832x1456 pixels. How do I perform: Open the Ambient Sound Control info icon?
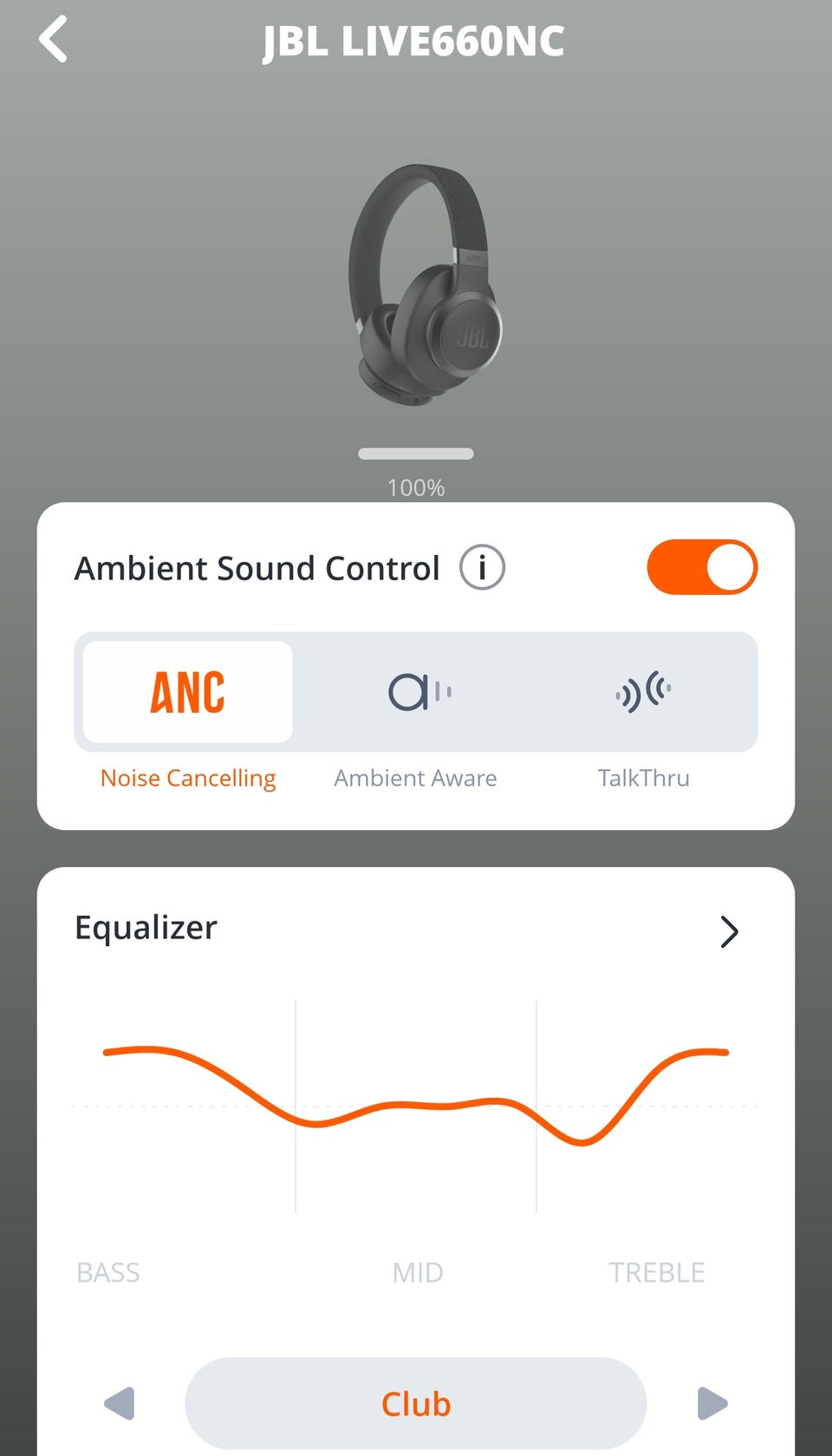(482, 568)
